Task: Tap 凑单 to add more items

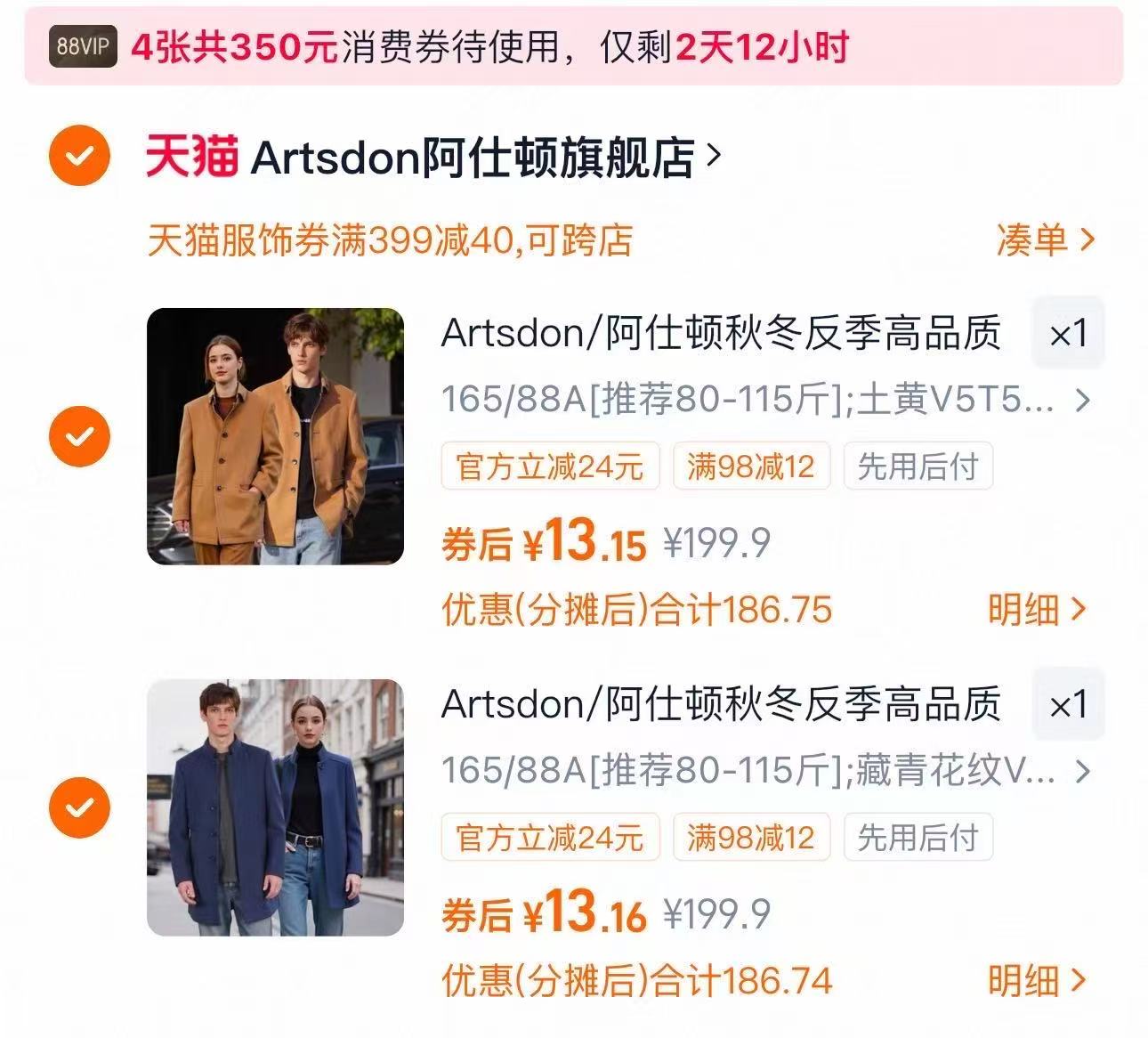Action: (1044, 239)
